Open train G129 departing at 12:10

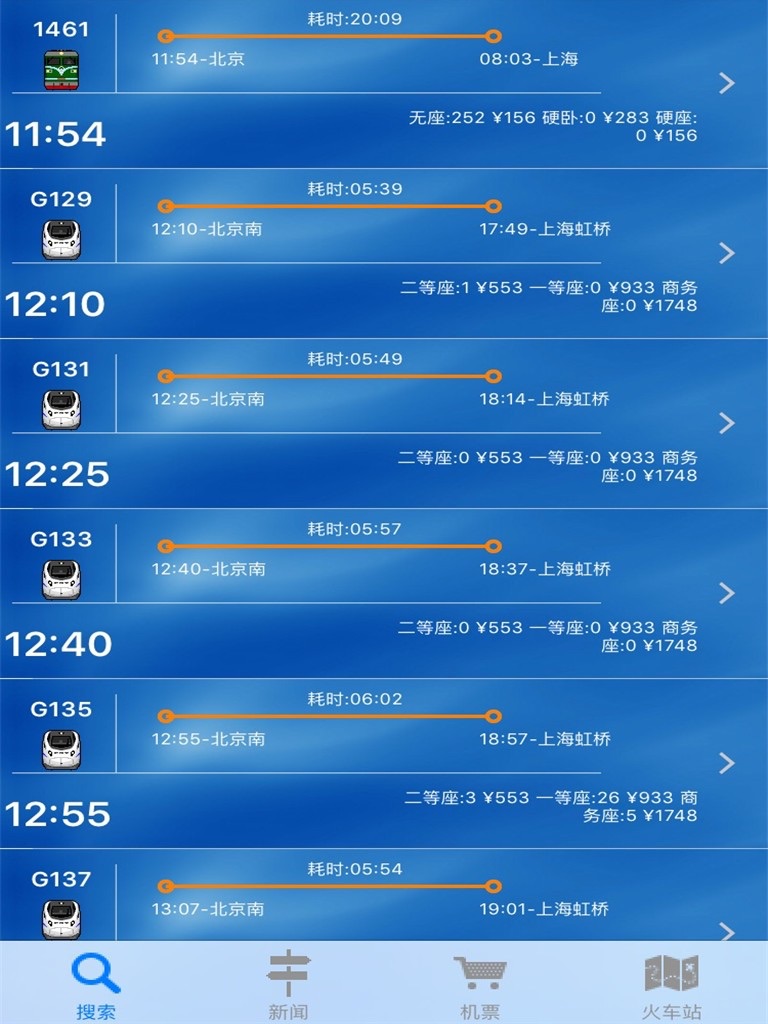[384, 254]
